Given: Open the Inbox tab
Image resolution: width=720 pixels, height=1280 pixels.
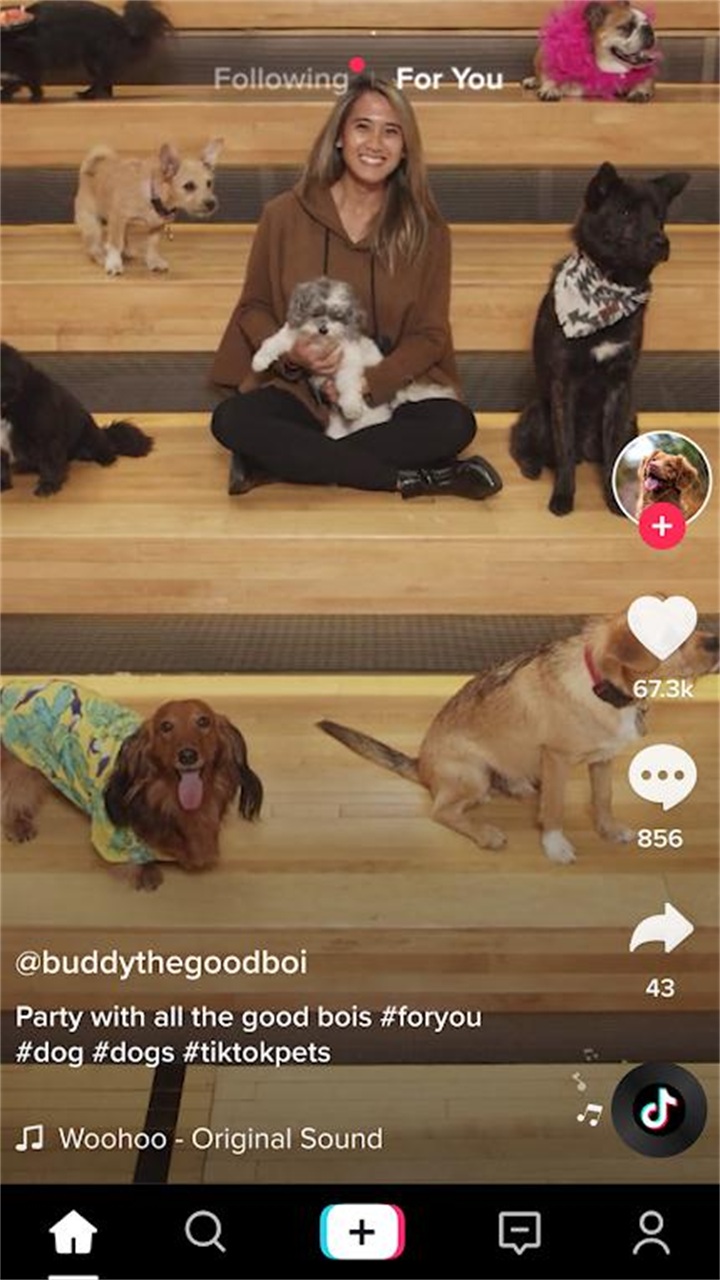Looking at the screenshot, I should point(520,1232).
